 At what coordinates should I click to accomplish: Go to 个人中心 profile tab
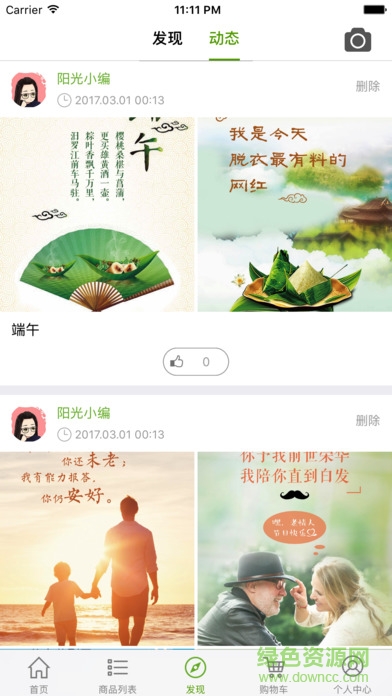click(352, 675)
